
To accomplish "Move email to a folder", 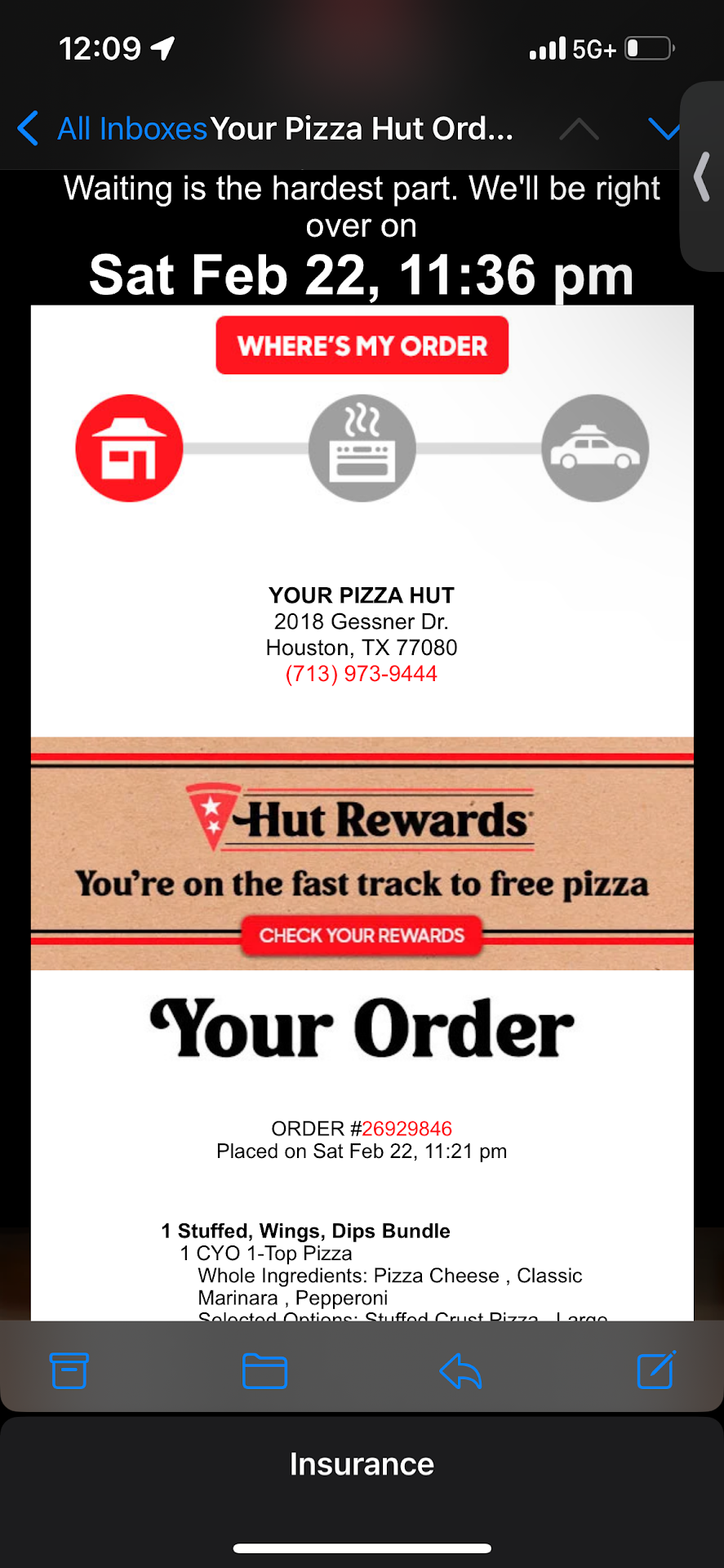I will pyautogui.click(x=264, y=1370).
